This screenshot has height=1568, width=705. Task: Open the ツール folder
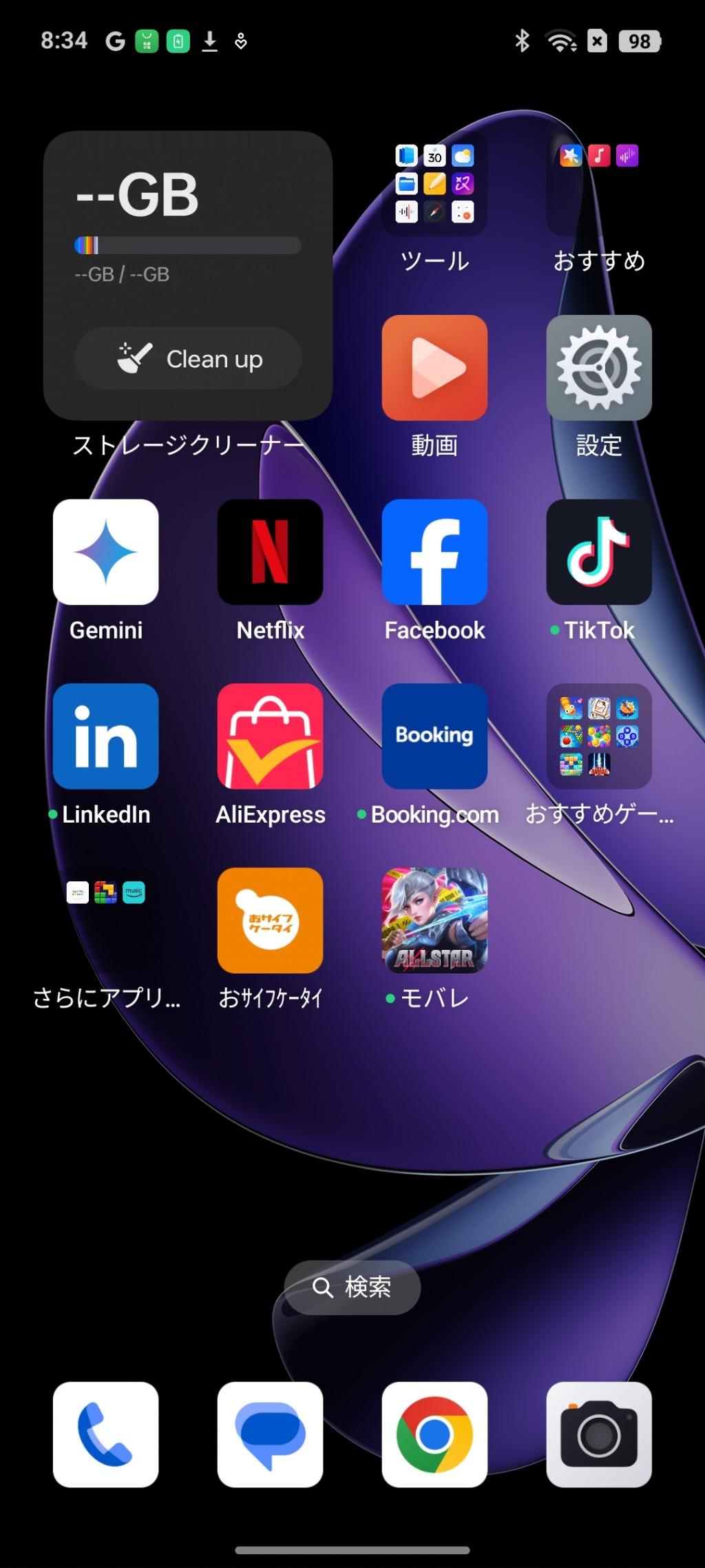click(434, 185)
